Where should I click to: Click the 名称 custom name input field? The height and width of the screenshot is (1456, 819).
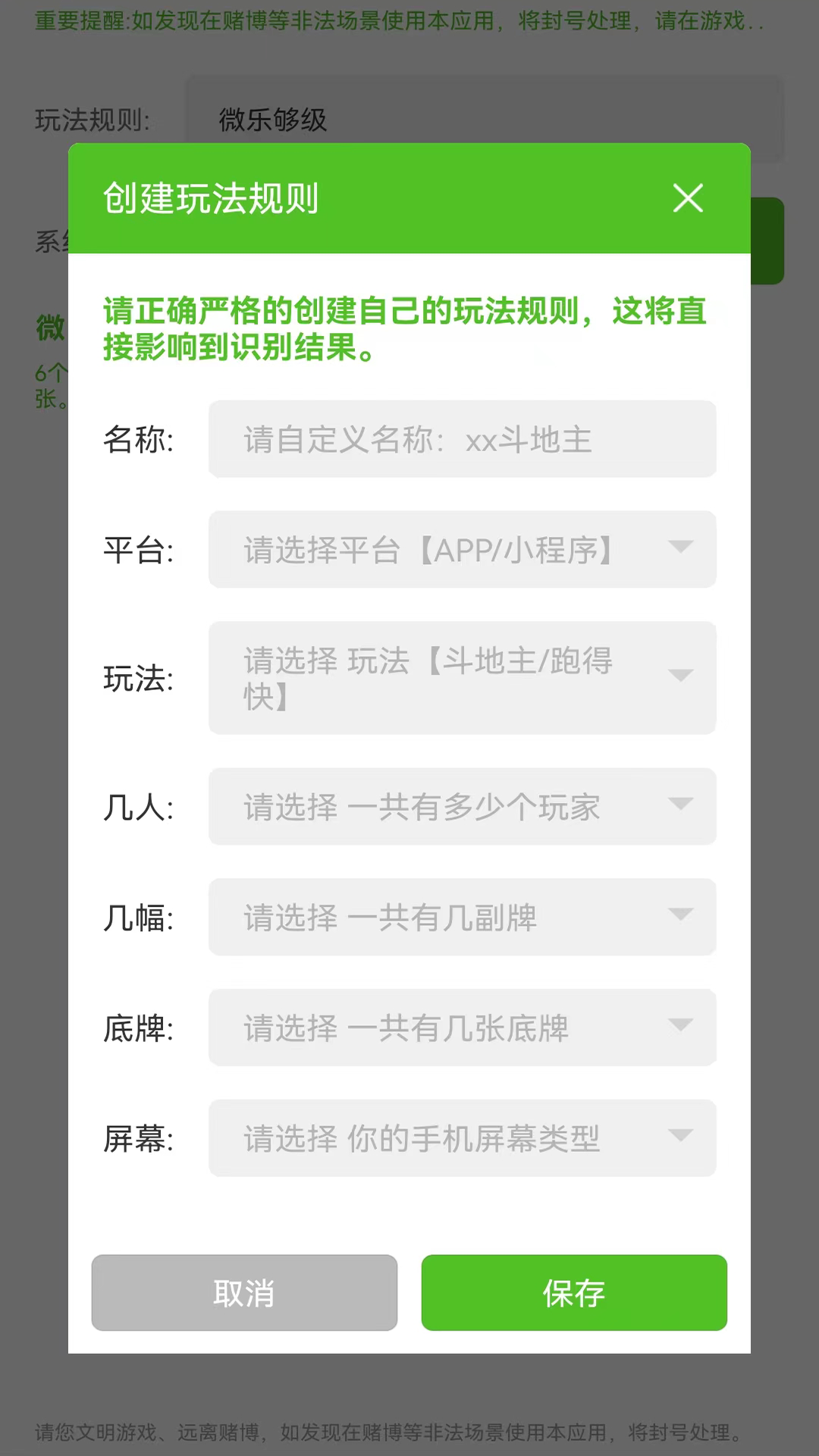[463, 439]
